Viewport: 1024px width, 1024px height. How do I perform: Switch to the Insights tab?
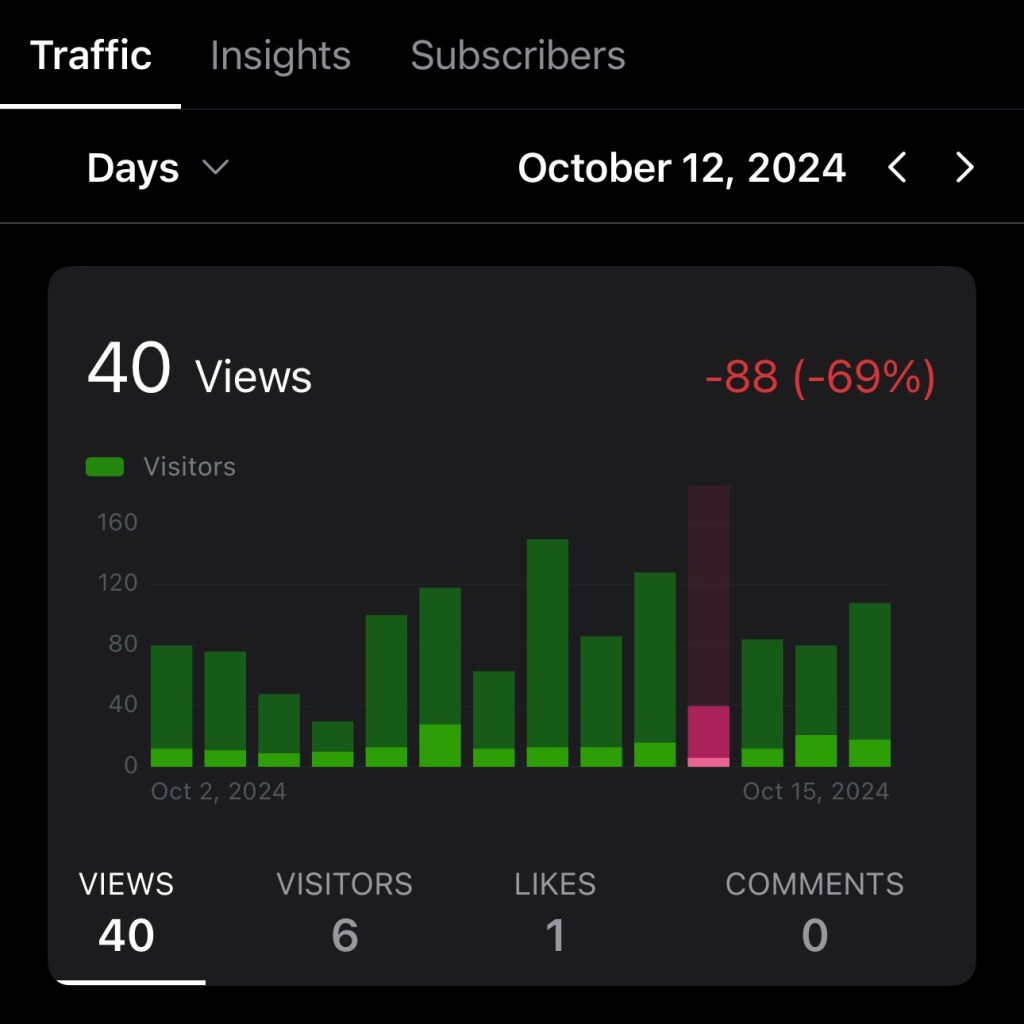280,56
